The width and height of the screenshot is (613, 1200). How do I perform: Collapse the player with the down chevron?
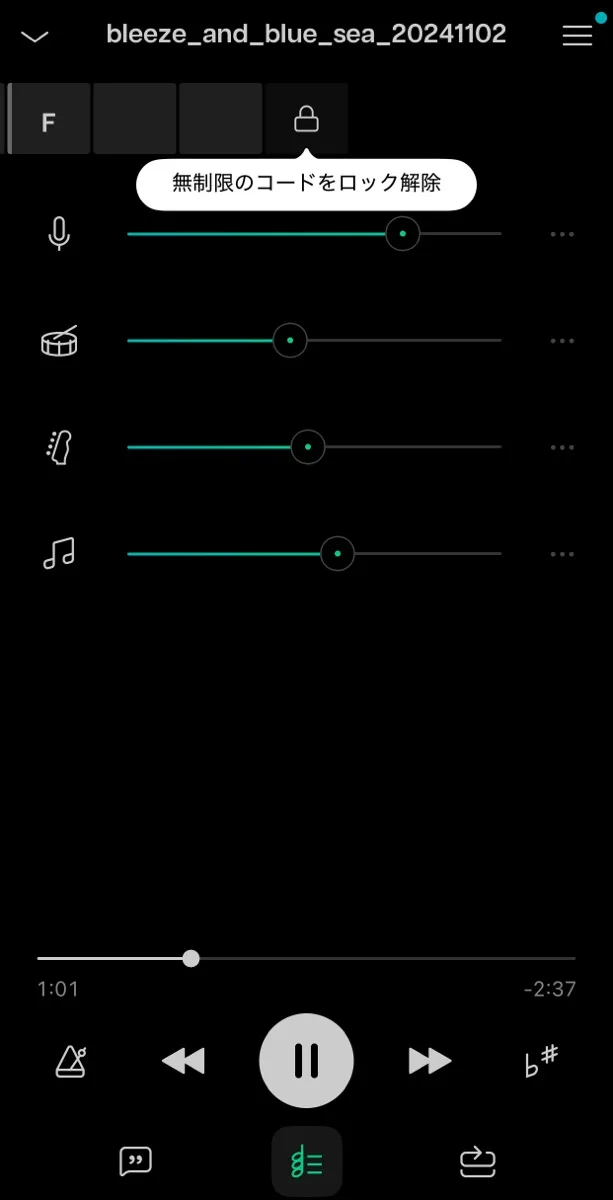(35, 37)
